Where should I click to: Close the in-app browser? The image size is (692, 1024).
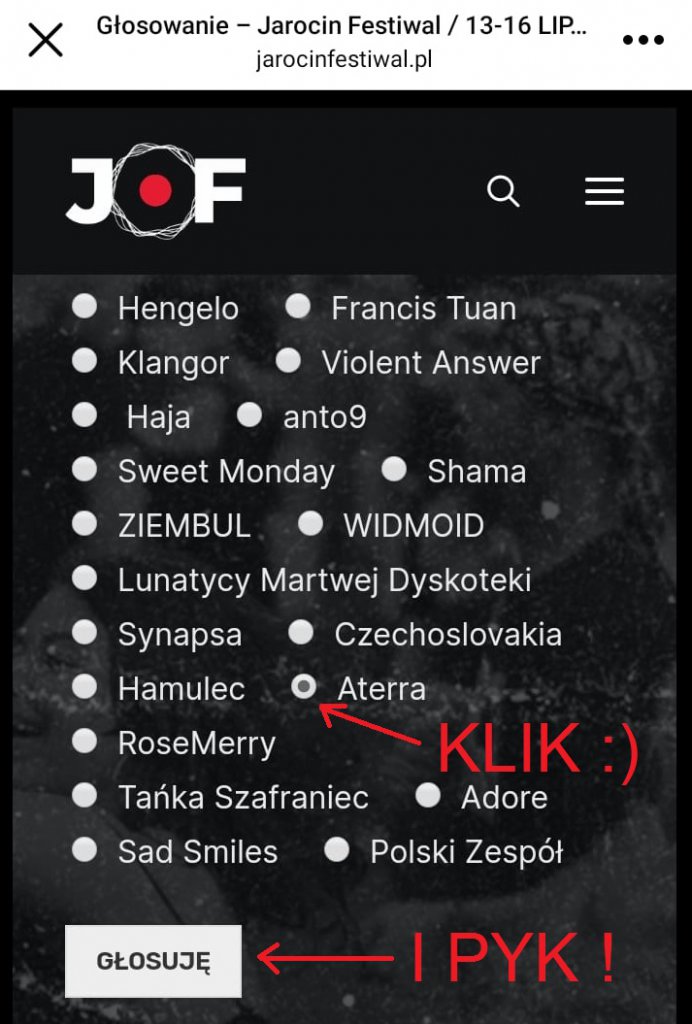[45, 40]
